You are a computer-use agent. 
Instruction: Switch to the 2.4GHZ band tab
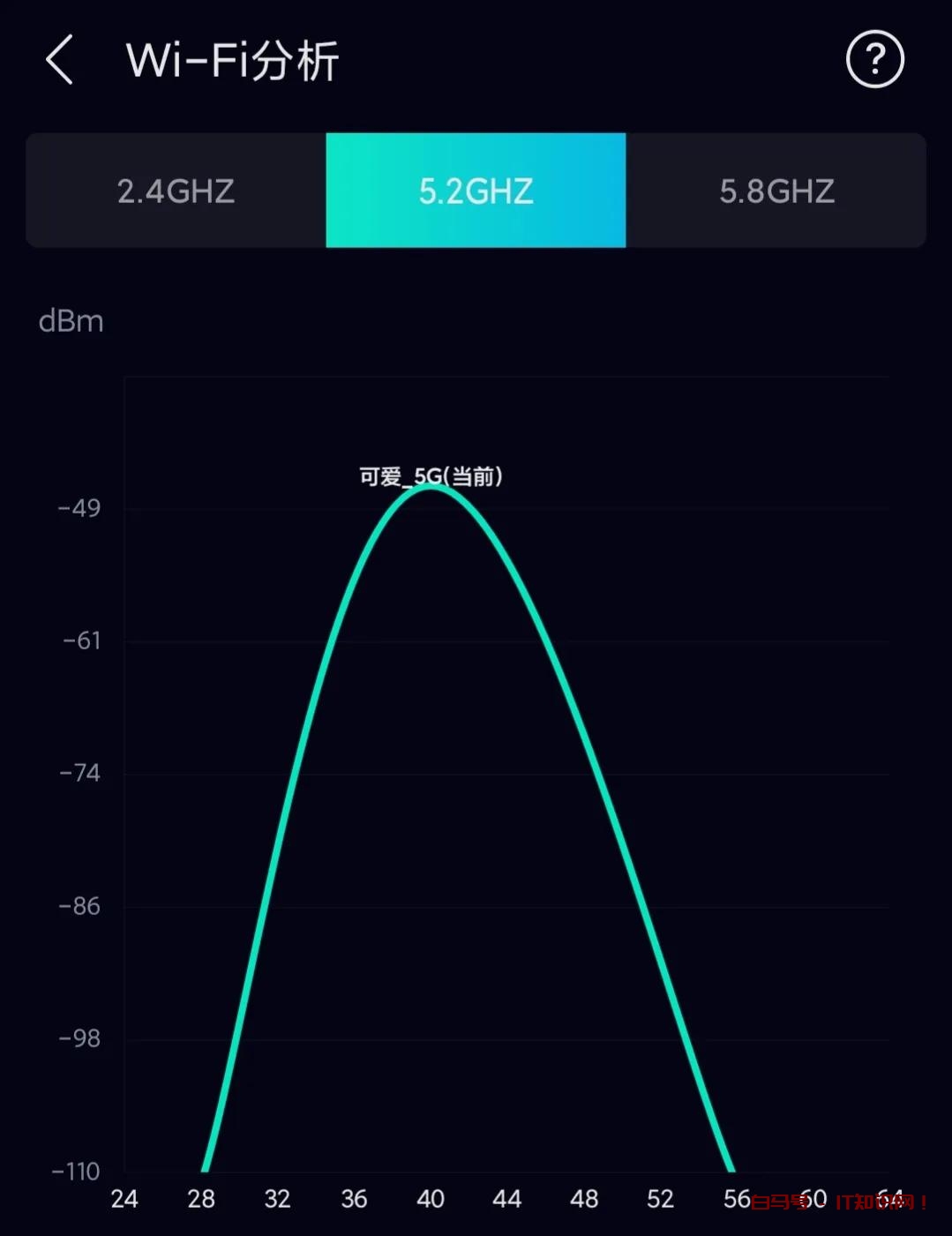tap(174, 190)
